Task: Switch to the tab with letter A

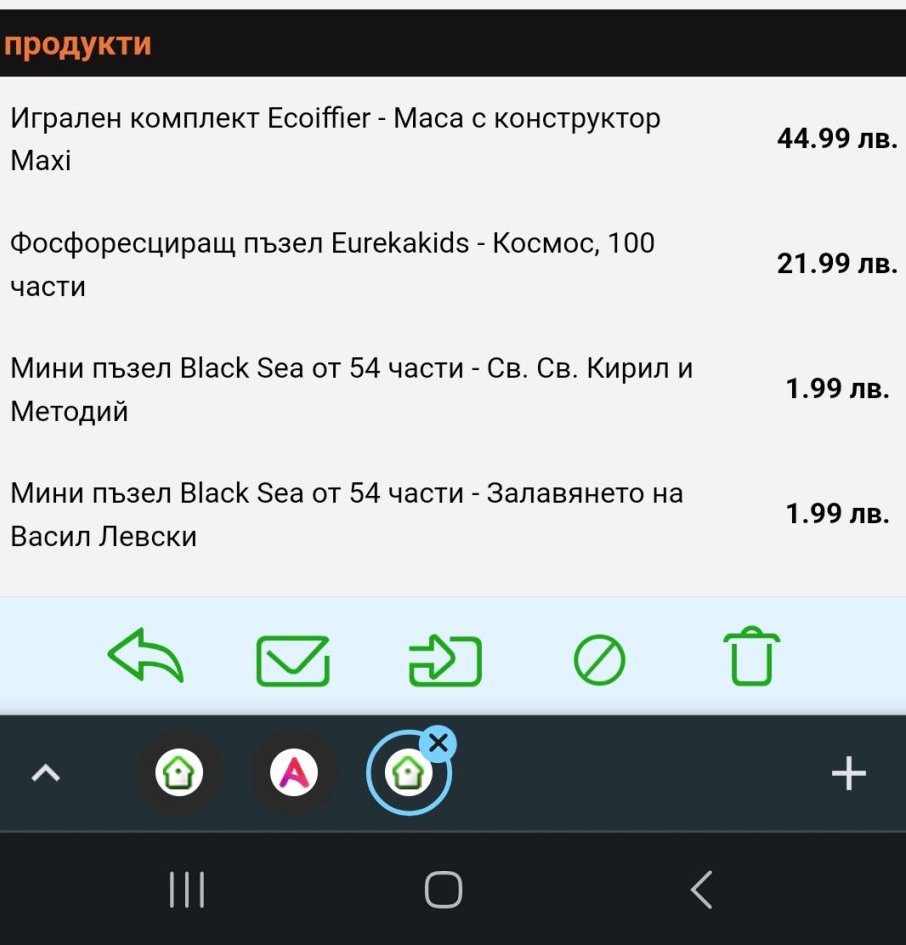Action: tap(294, 773)
